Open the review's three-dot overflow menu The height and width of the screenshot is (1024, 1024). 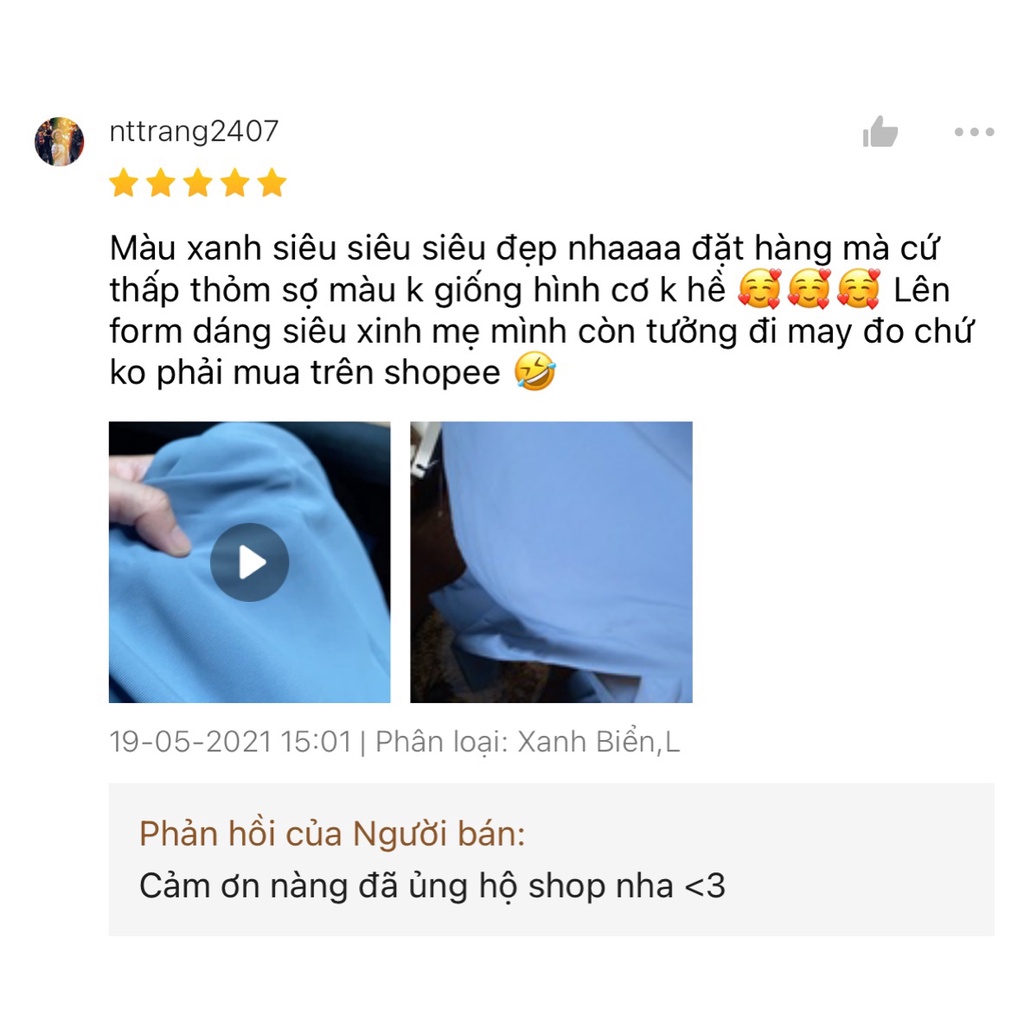(x=973, y=132)
